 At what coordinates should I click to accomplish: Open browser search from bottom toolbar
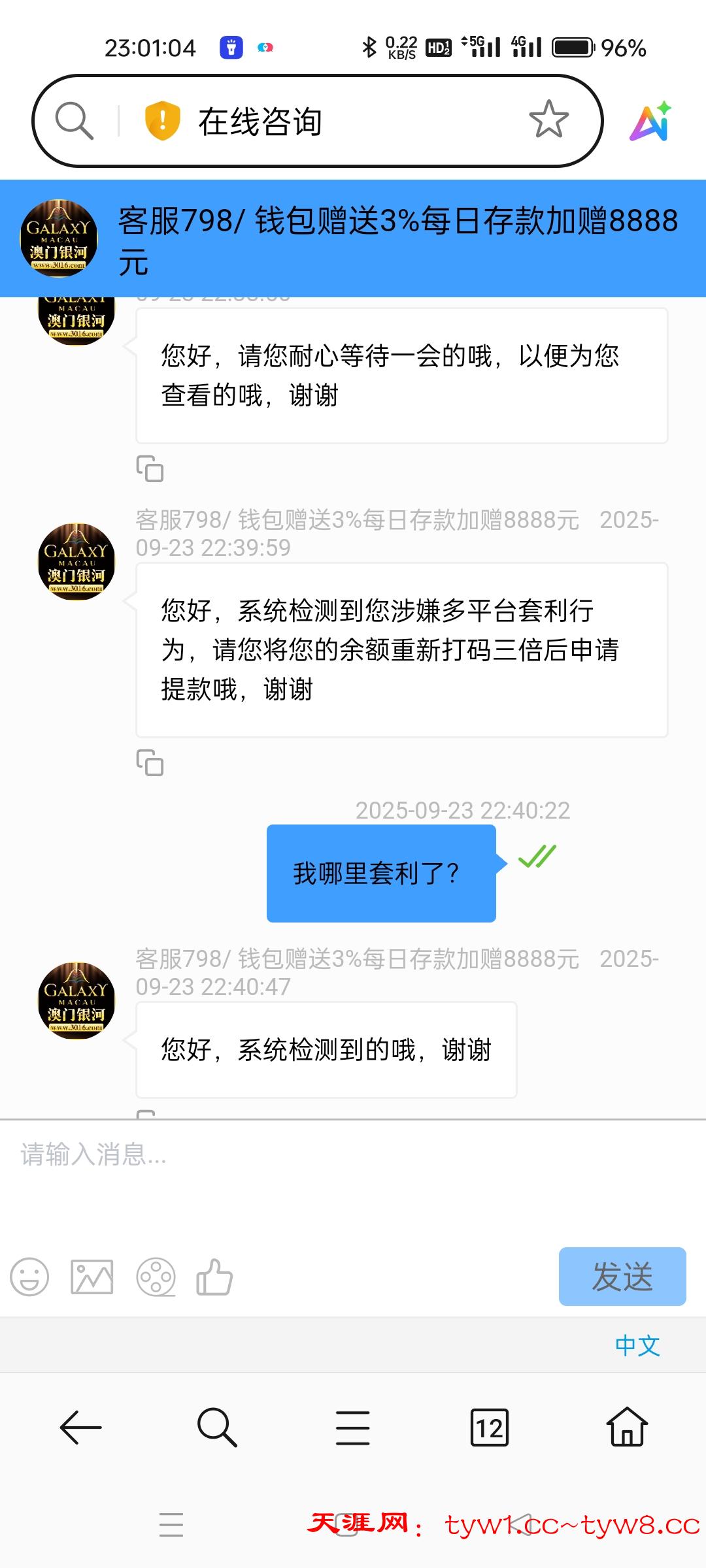click(x=217, y=1428)
